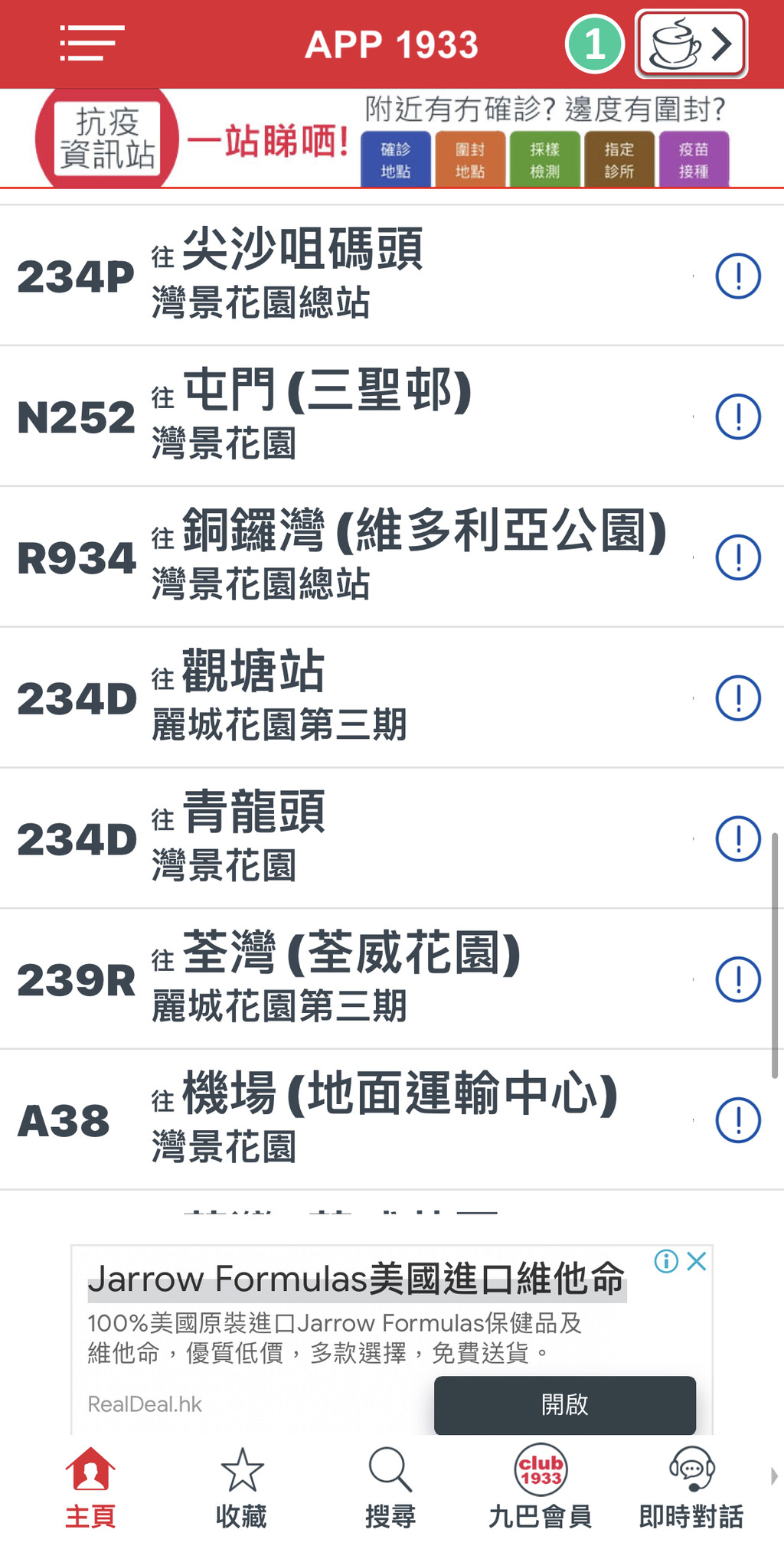The height and width of the screenshot is (1549, 784).
Task: Open 圍封地點 in the info banner
Action: point(469,159)
